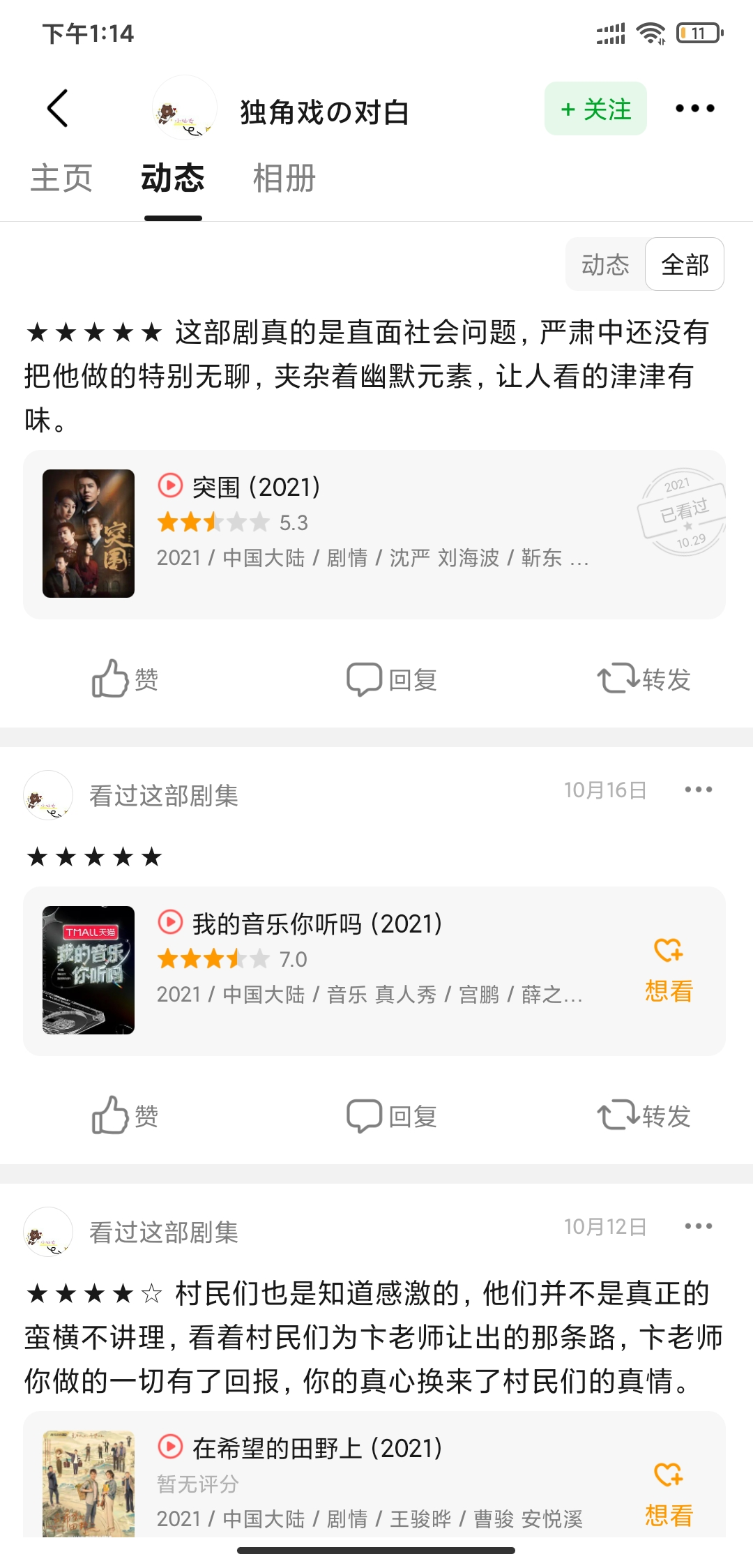Switch to the 相册 tab
This screenshot has height=1568, width=753.
coord(284,179)
